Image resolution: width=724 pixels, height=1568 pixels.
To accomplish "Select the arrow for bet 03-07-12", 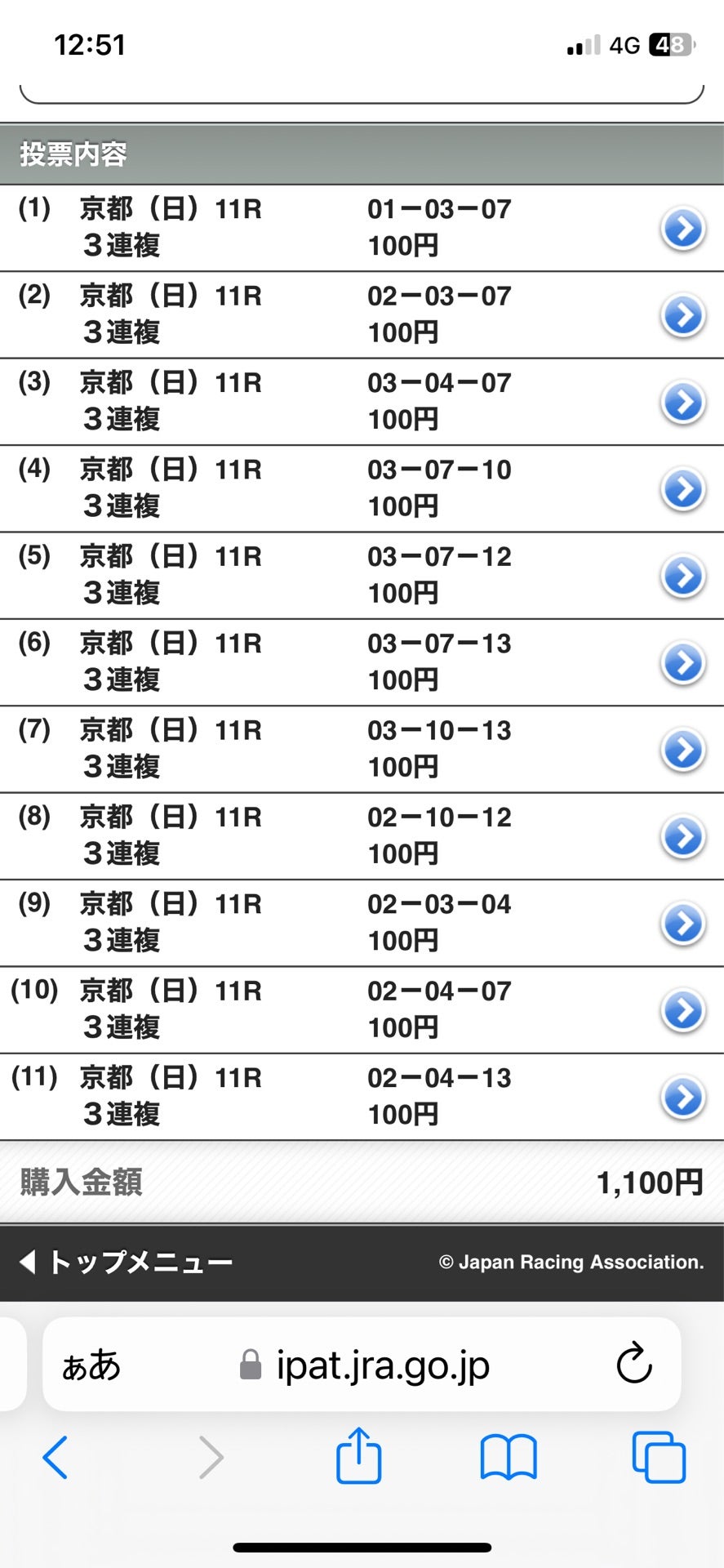I will click(682, 577).
